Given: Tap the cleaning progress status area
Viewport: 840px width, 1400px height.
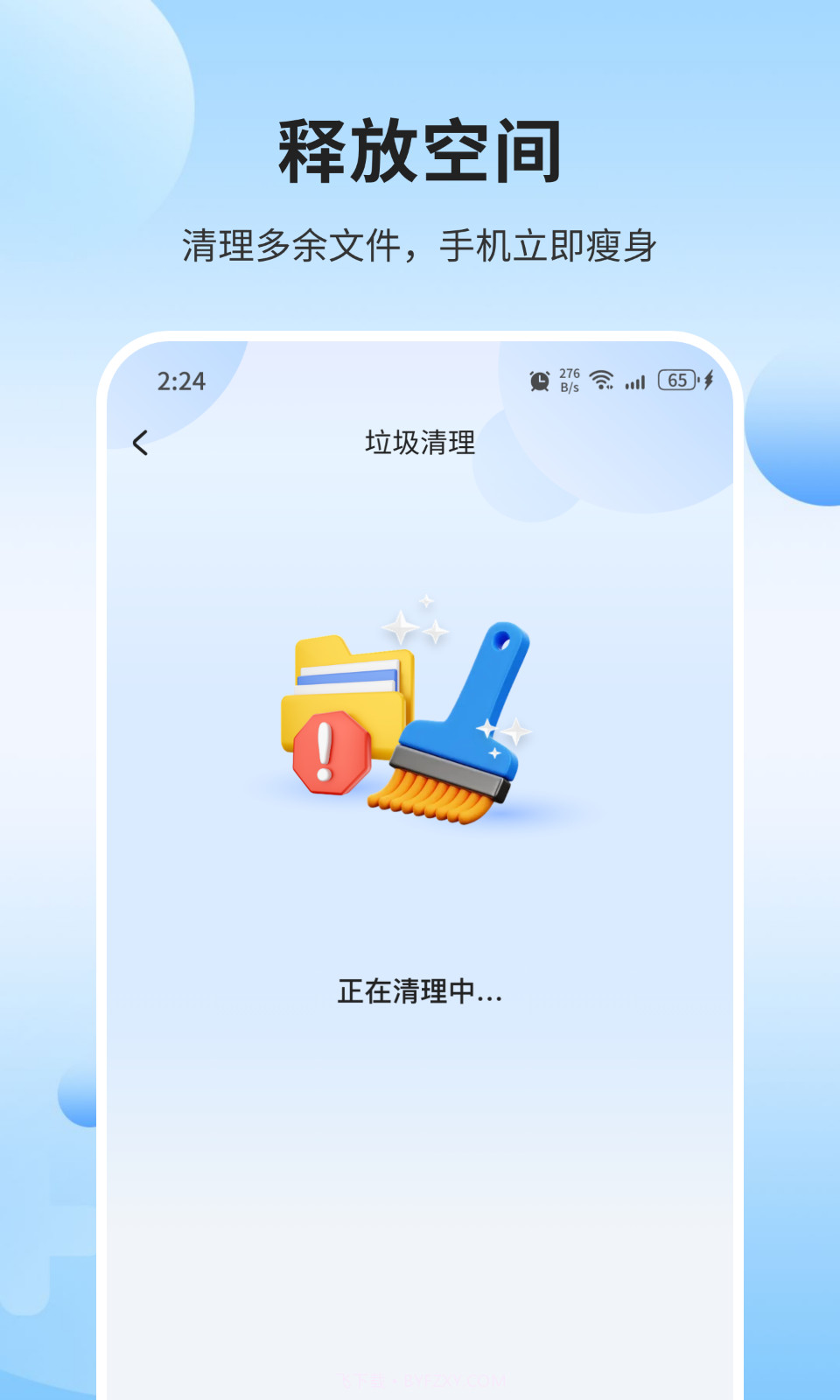Looking at the screenshot, I should pos(418,991).
